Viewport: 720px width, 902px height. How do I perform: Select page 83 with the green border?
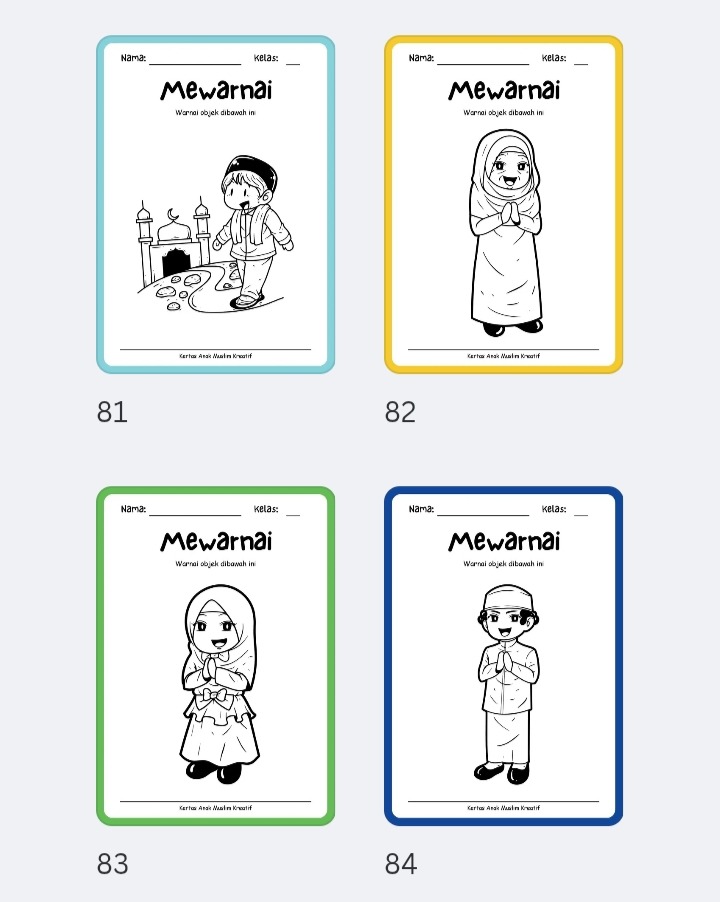(215, 656)
